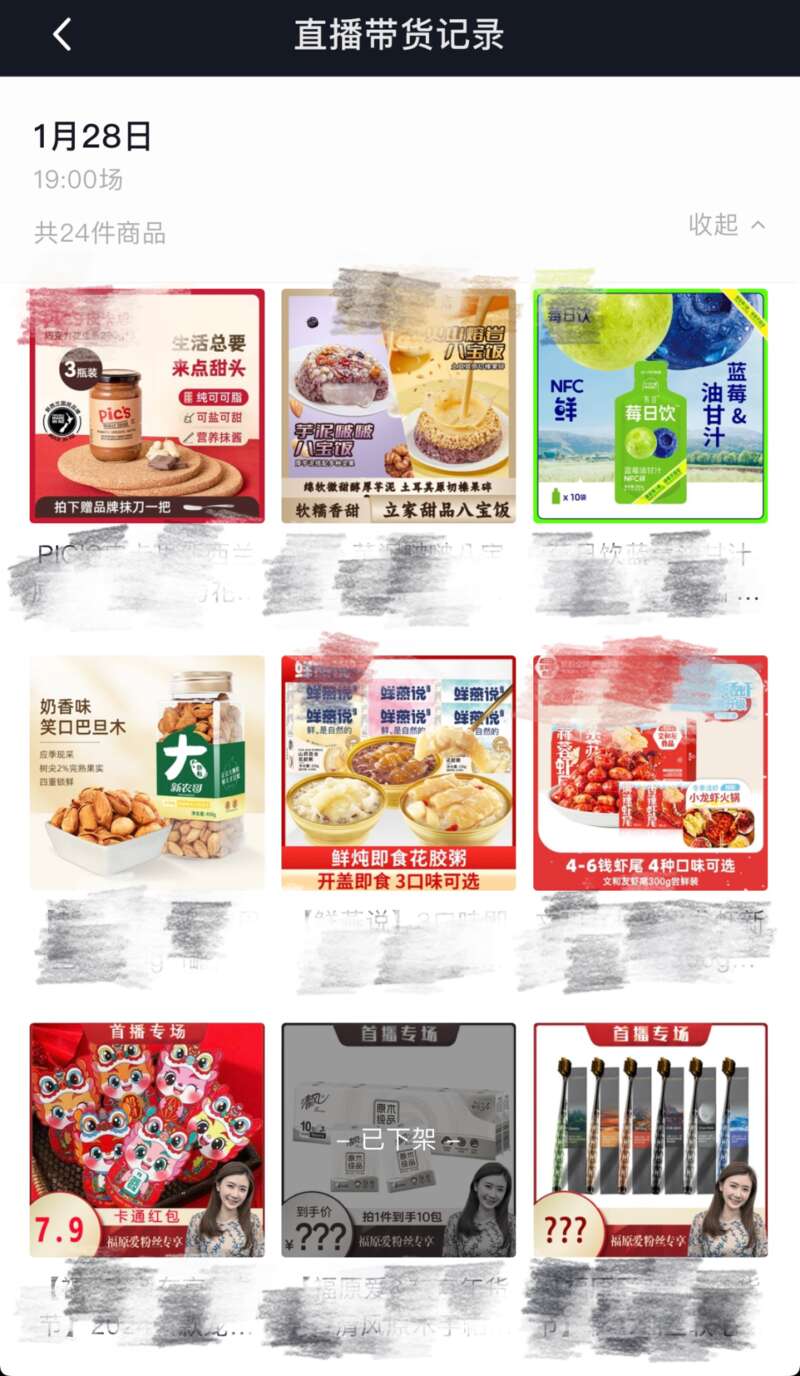View the 莓日饮 蓝莓油甘汁 product
Image resolution: width=800 pixels, height=1376 pixels.
pyautogui.click(x=650, y=405)
